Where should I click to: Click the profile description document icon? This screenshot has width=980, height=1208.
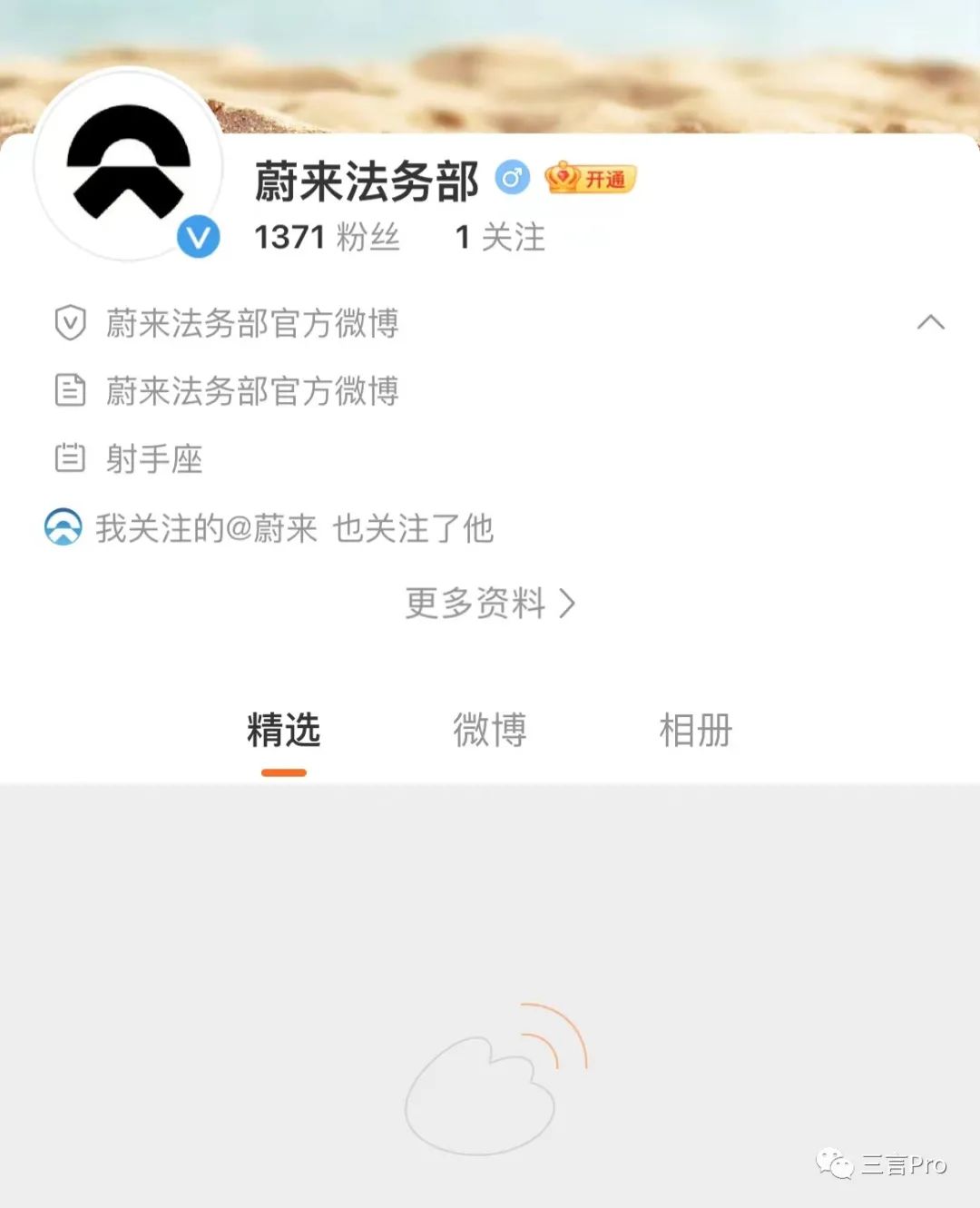click(72, 391)
